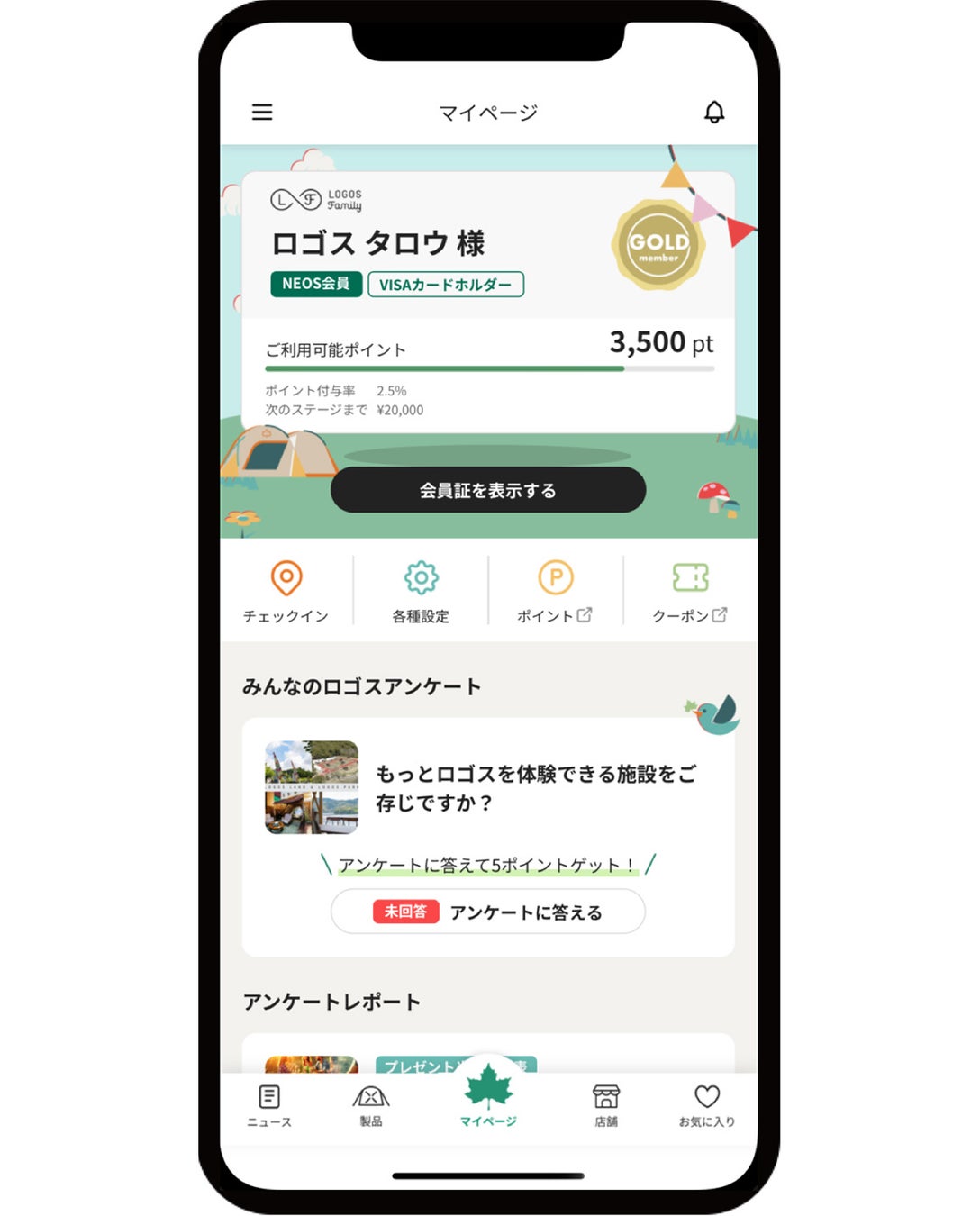This screenshot has width=980, height=1216.
Task: Switch to the ニュース tab
Action: point(269,1106)
